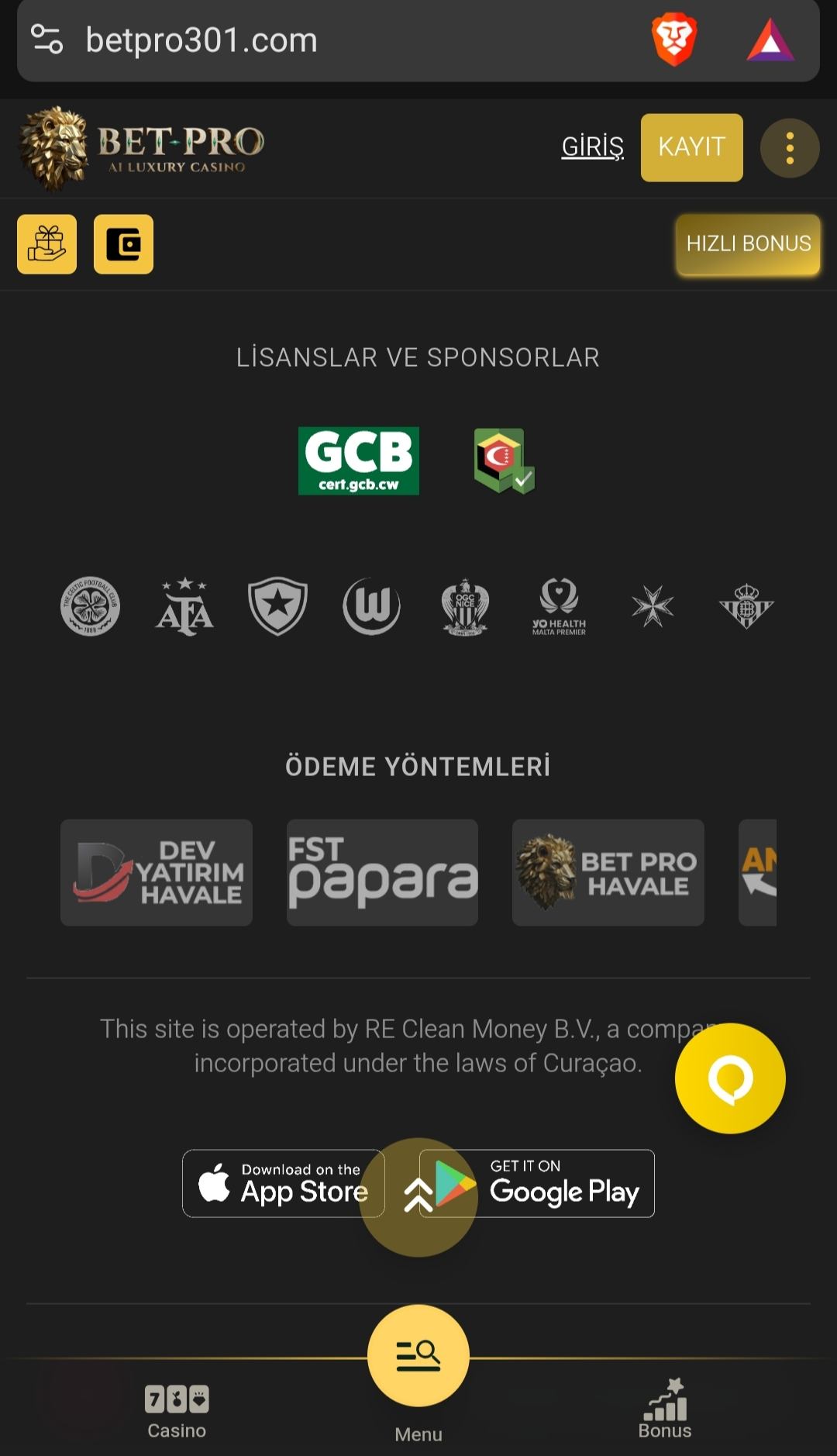Select Dev Yatırım Havale payment method
Viewport: 837px width, 1456px height.
click(x=157, y=872)
